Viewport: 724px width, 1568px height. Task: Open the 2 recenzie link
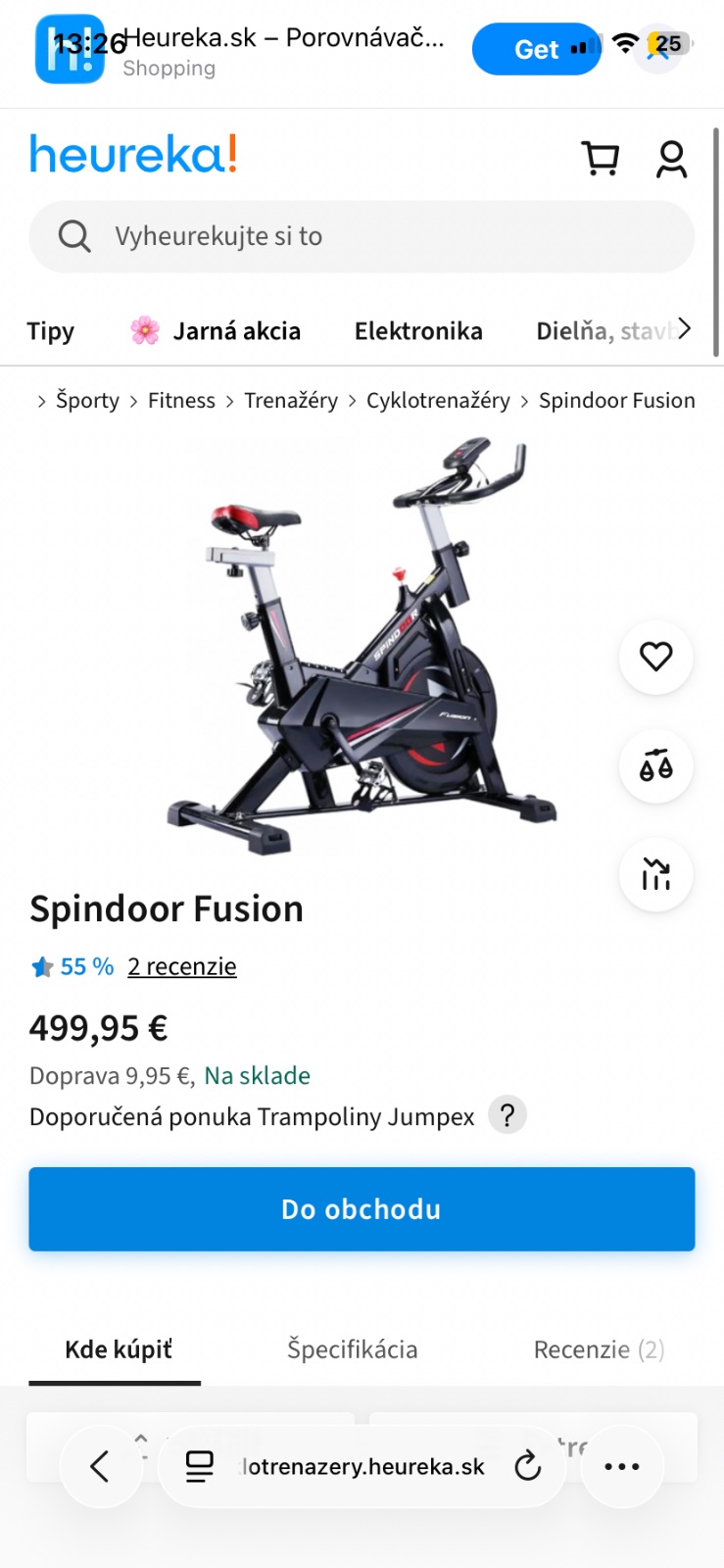coord(182,967)
